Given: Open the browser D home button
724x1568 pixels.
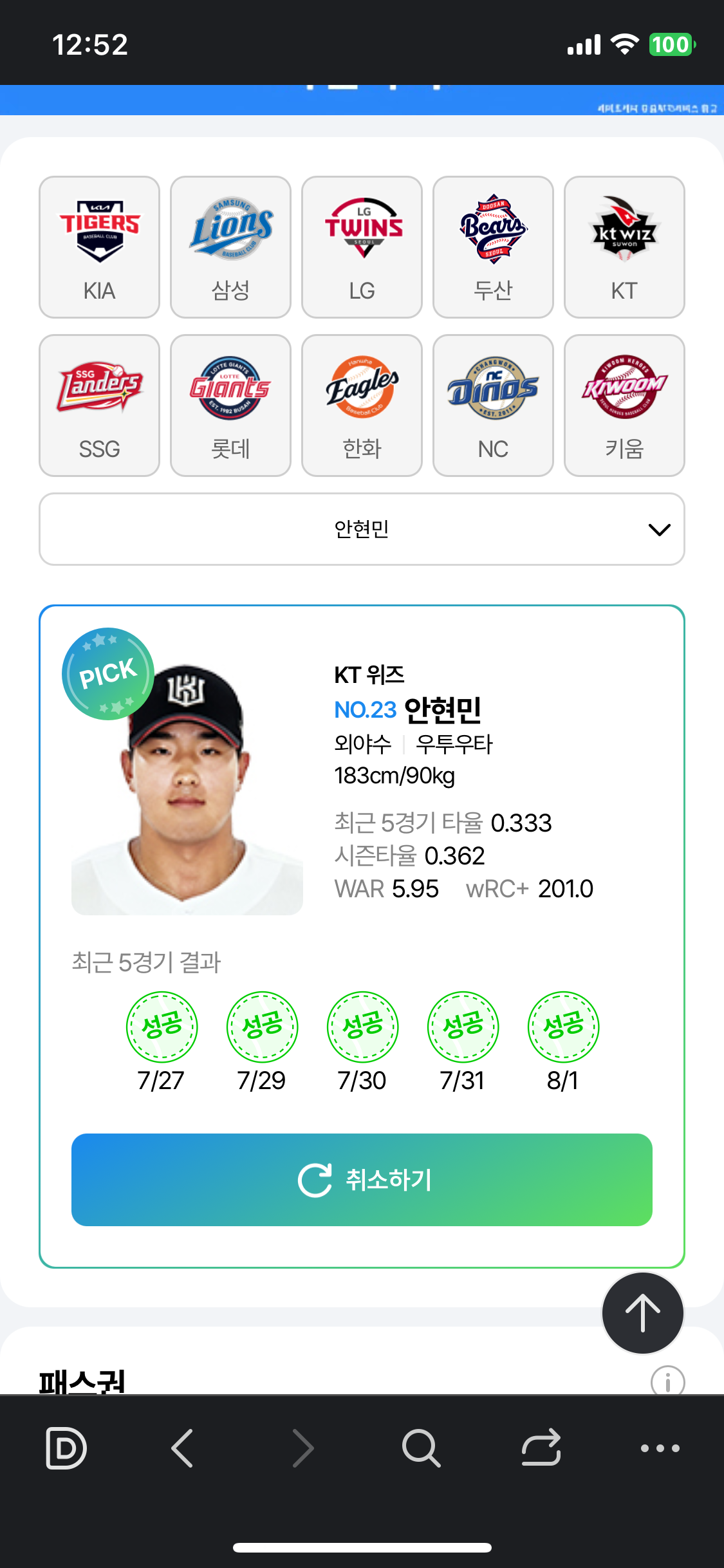Looking at the screenshot, I should coord(66,1448).
